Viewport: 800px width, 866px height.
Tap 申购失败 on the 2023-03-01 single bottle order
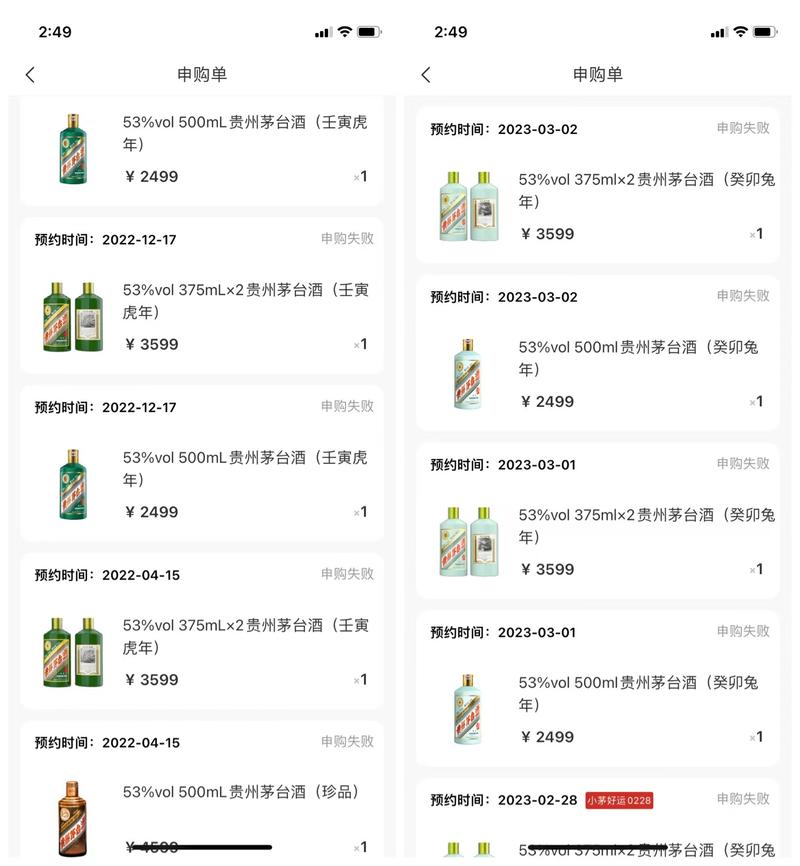pos(743,632)
